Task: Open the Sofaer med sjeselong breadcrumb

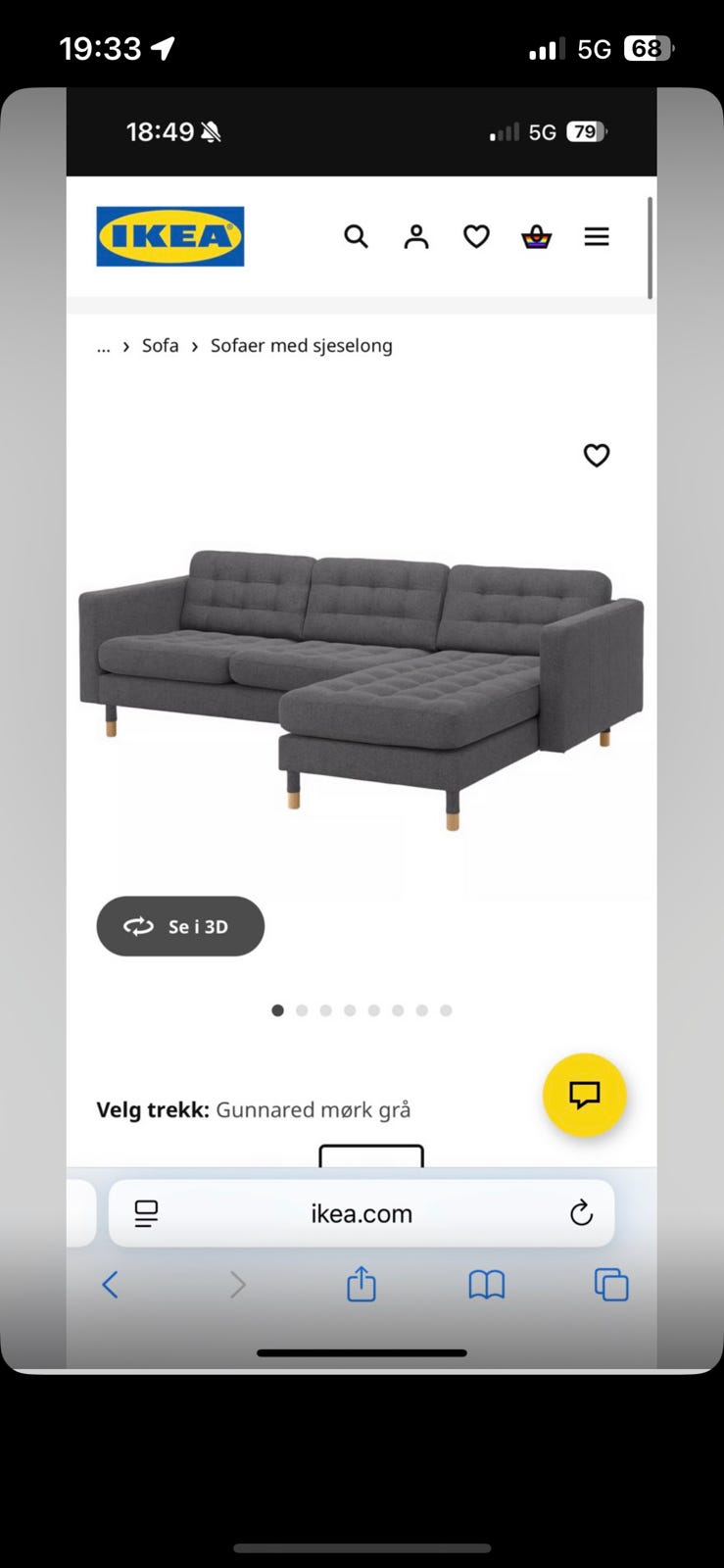Action: [301, 345]
